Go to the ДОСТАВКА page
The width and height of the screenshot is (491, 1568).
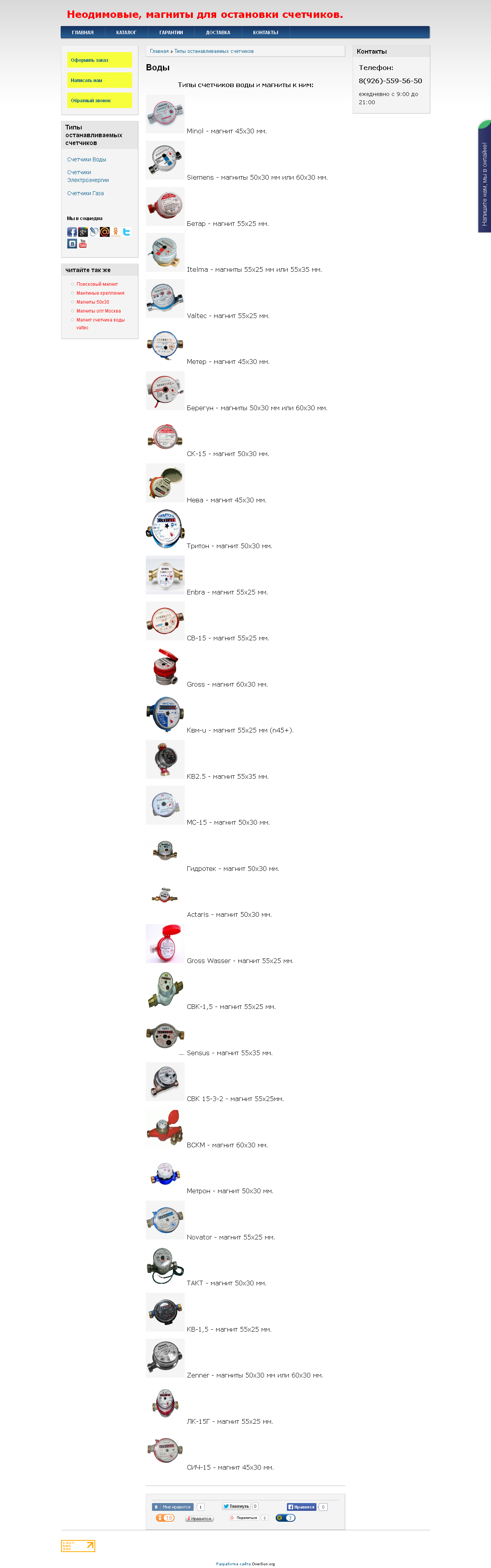point(218,32)
